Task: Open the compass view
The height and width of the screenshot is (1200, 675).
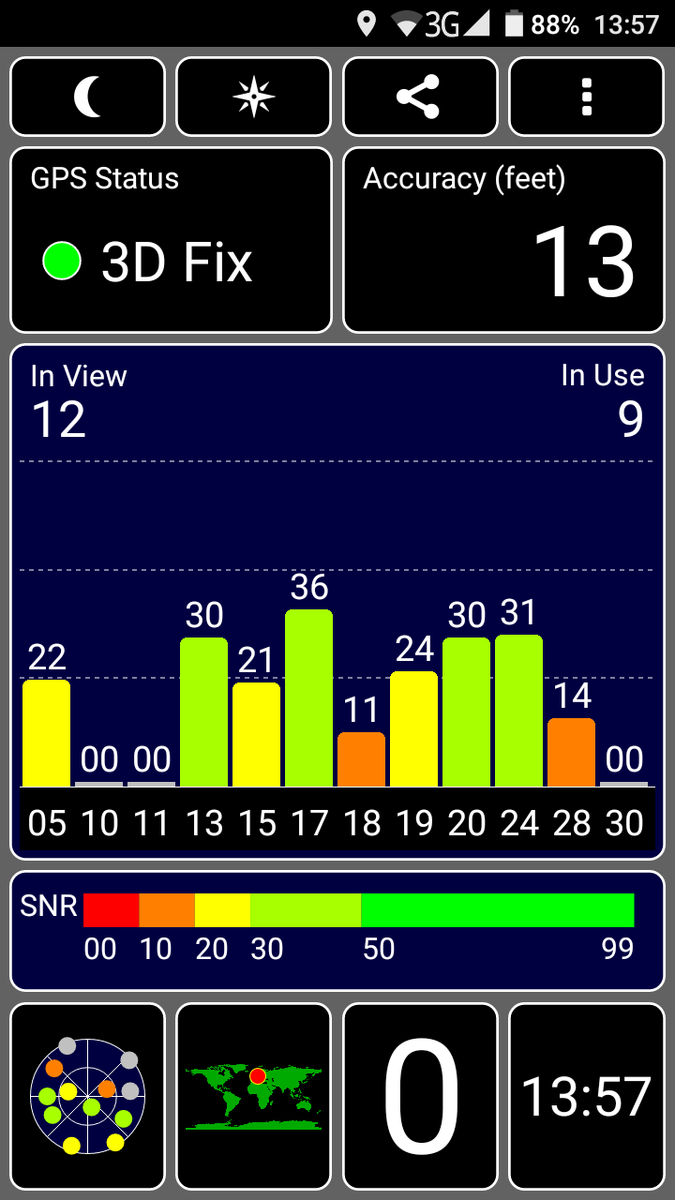Action: point(253,97)
